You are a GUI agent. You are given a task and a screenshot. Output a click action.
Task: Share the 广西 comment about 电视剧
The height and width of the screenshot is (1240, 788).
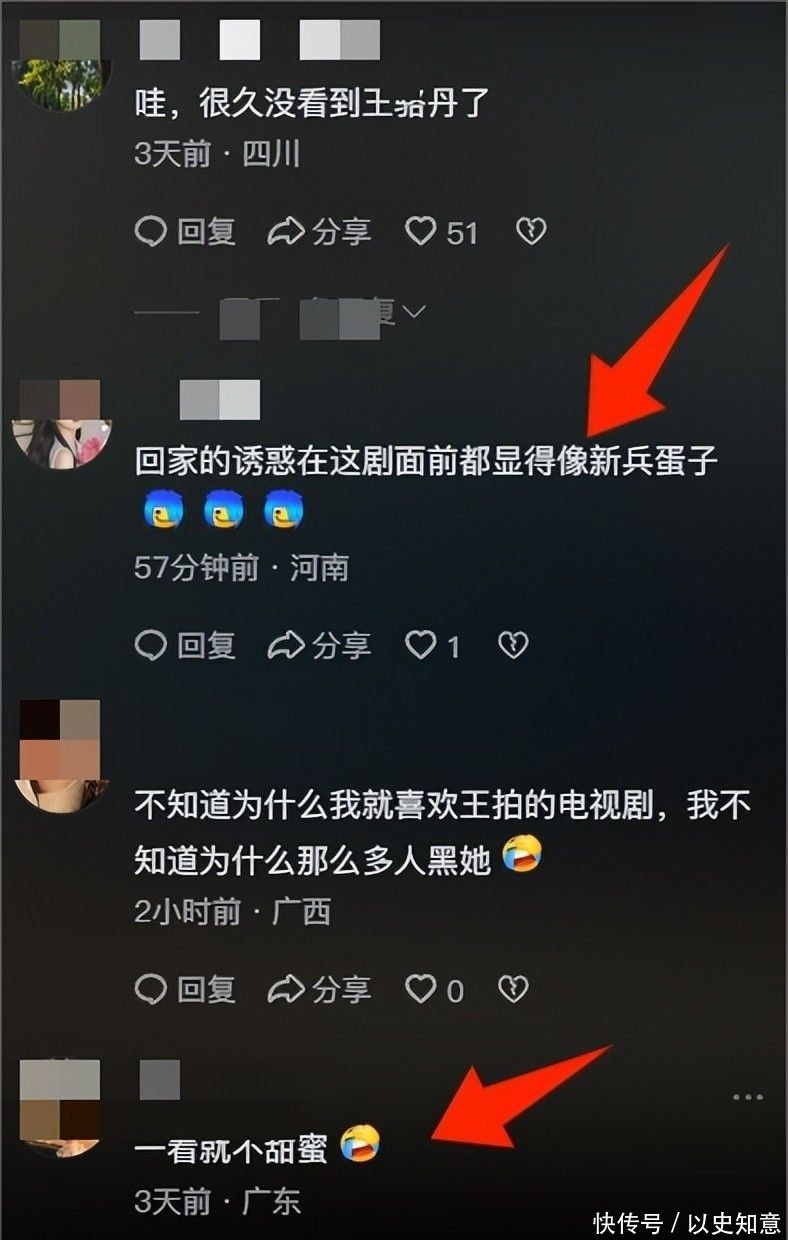pyautogui.click(x=319, y=990)
